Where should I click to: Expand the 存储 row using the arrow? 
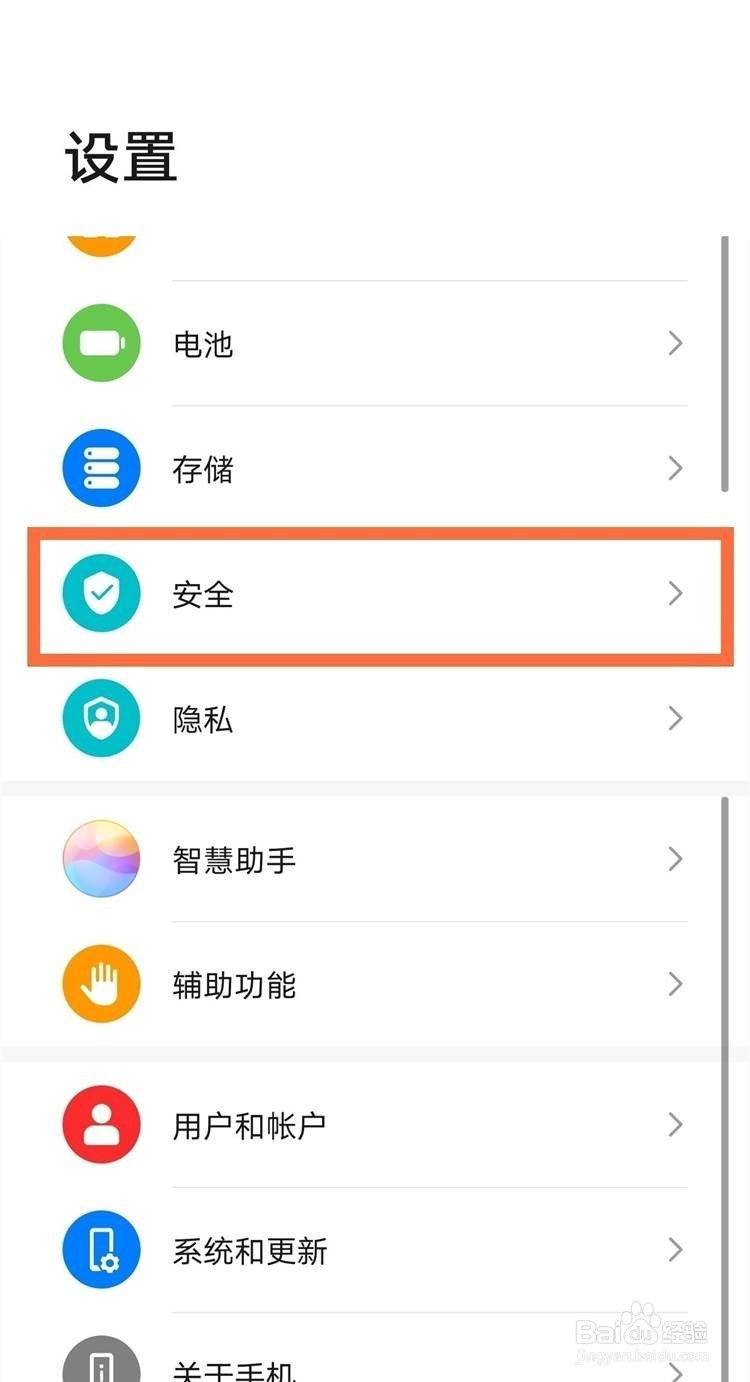point(675,467)
